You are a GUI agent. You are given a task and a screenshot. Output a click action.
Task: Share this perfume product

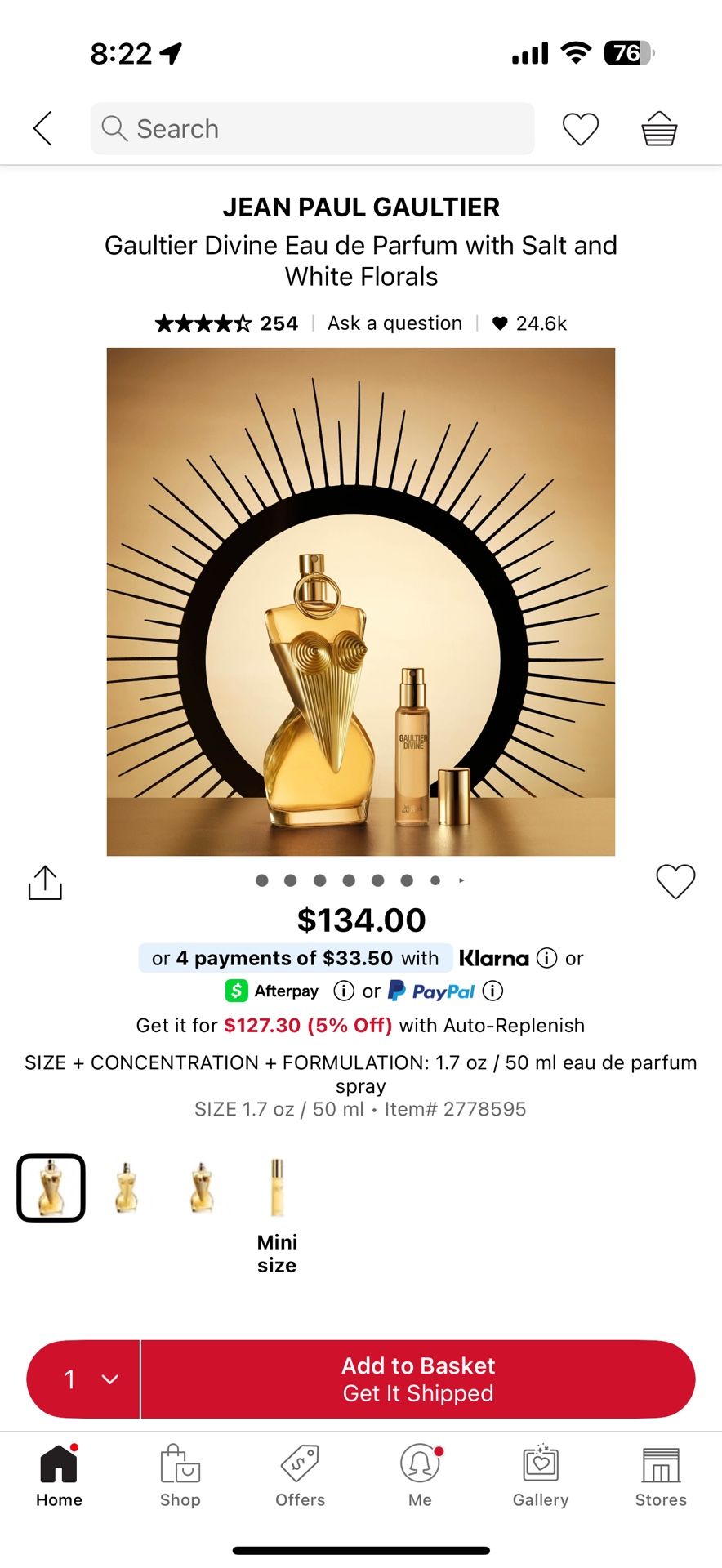pos(45,882)
